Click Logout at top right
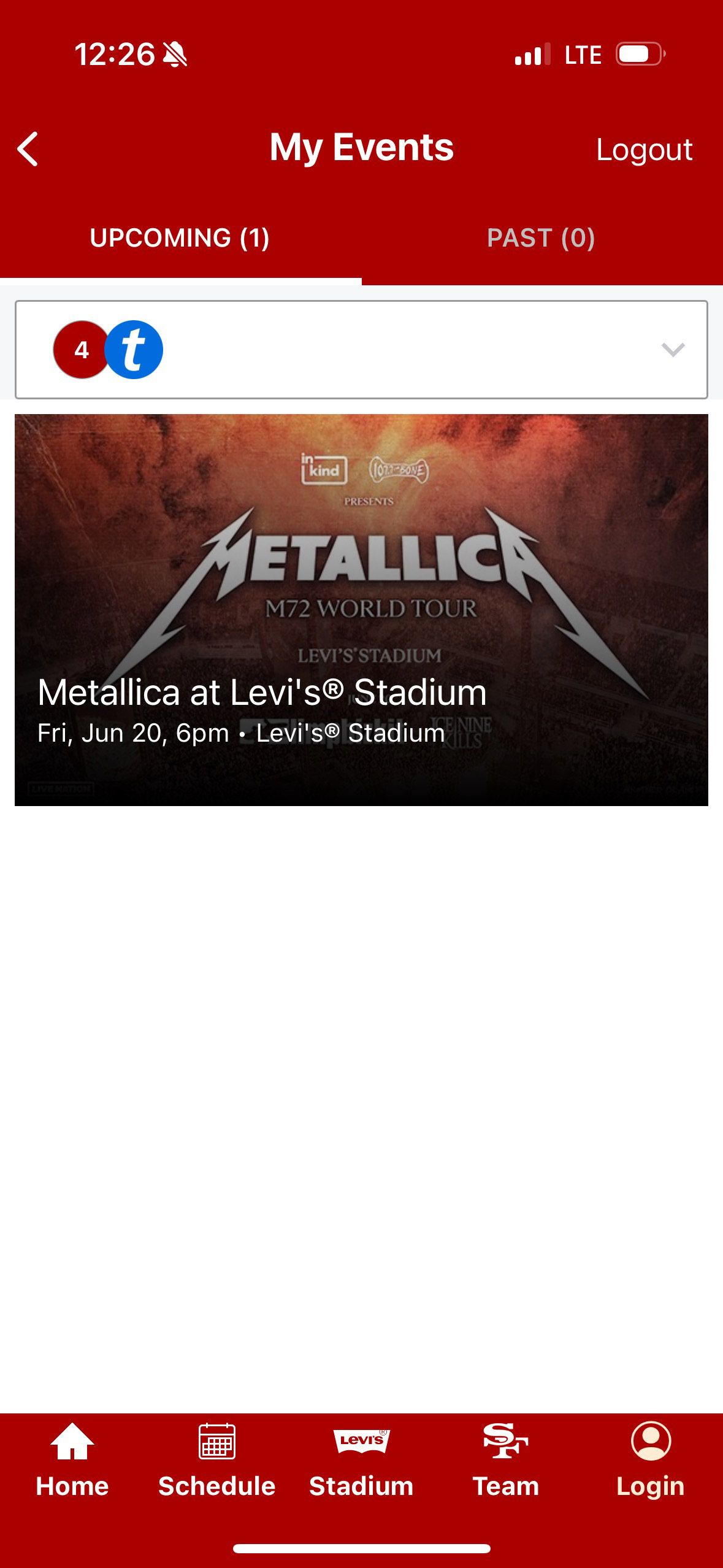Screen dimensions: 723x1568 644,148
